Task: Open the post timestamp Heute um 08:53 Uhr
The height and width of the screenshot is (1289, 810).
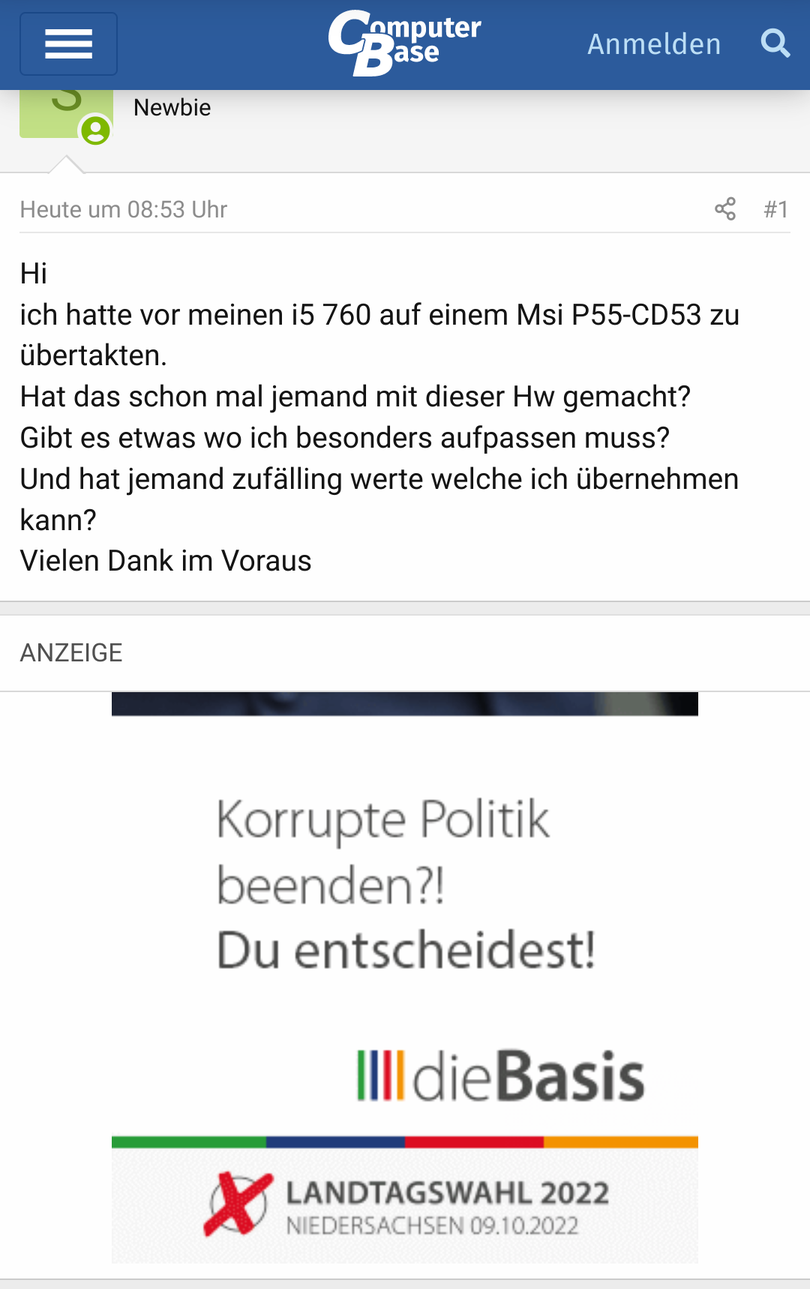Action: [124, 209]
